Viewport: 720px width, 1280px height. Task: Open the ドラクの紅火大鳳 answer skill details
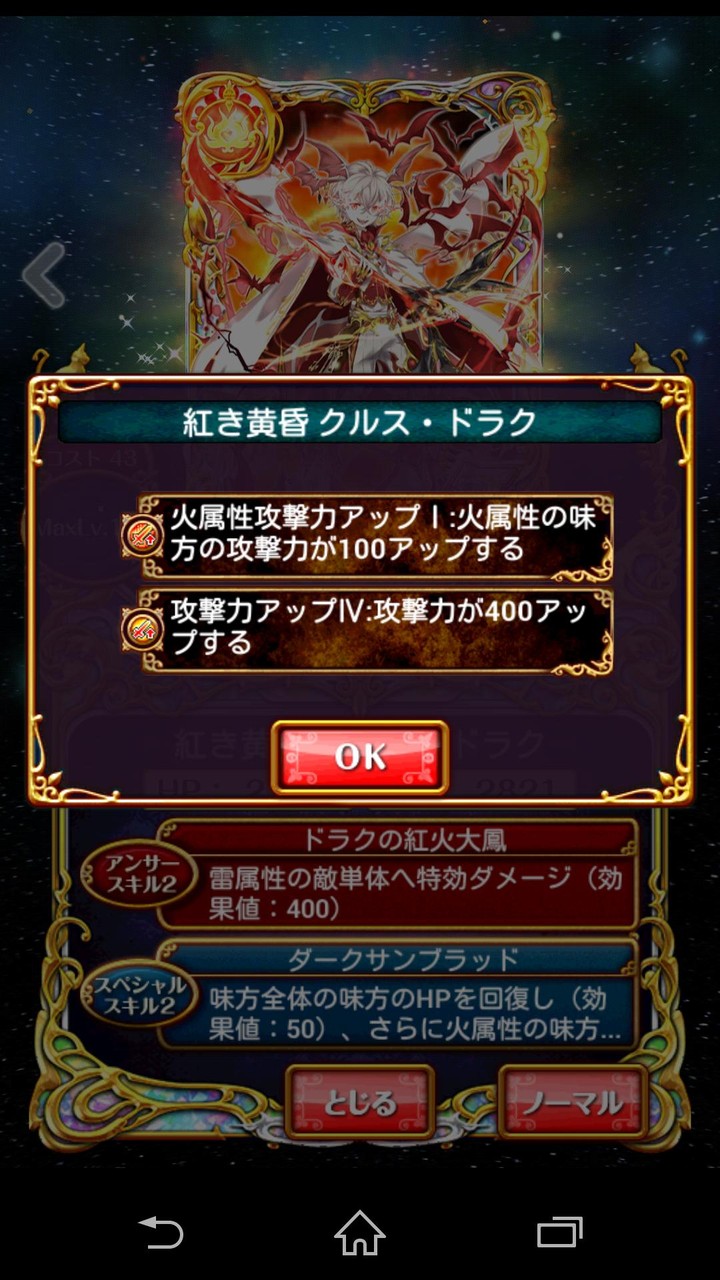(x=396, y=875)
